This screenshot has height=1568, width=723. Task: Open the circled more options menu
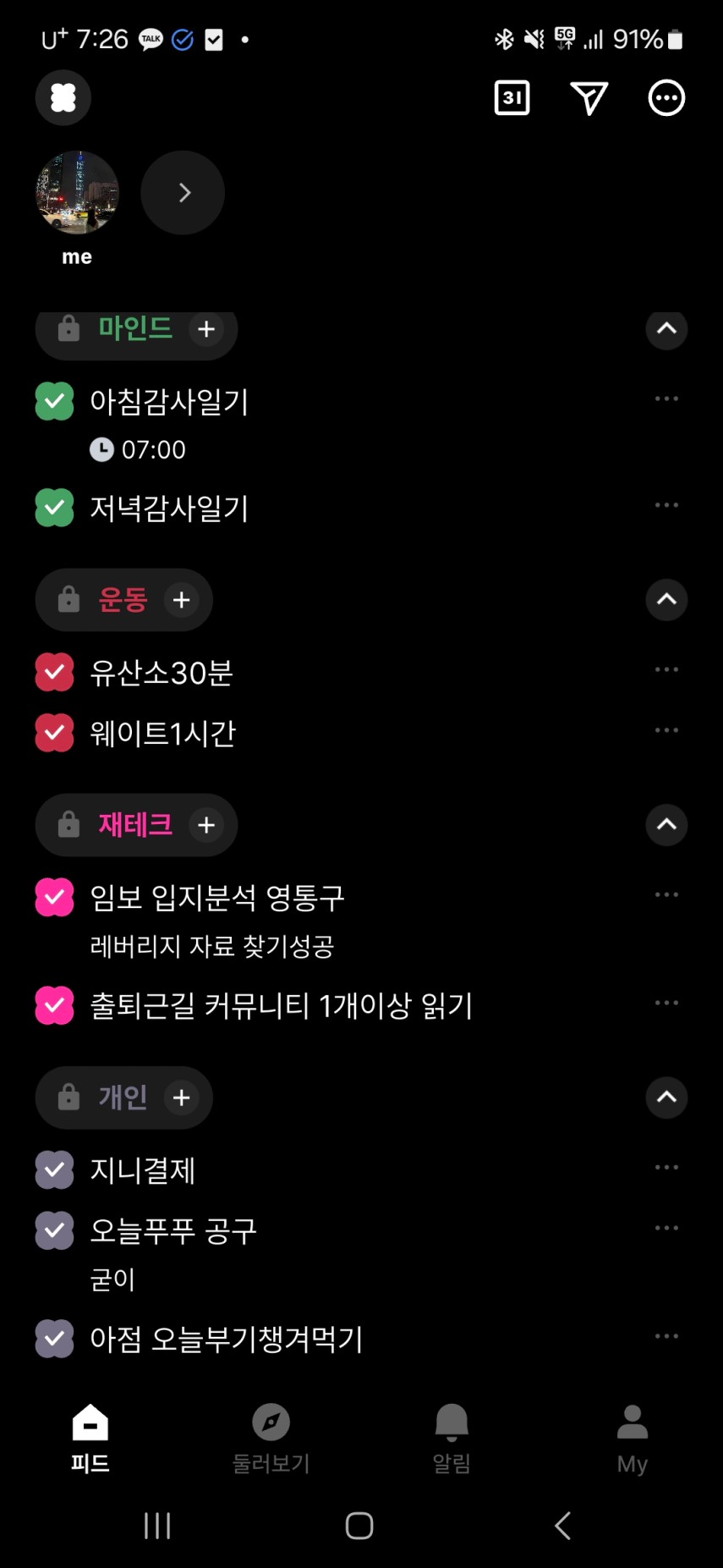tap(666, 98)
